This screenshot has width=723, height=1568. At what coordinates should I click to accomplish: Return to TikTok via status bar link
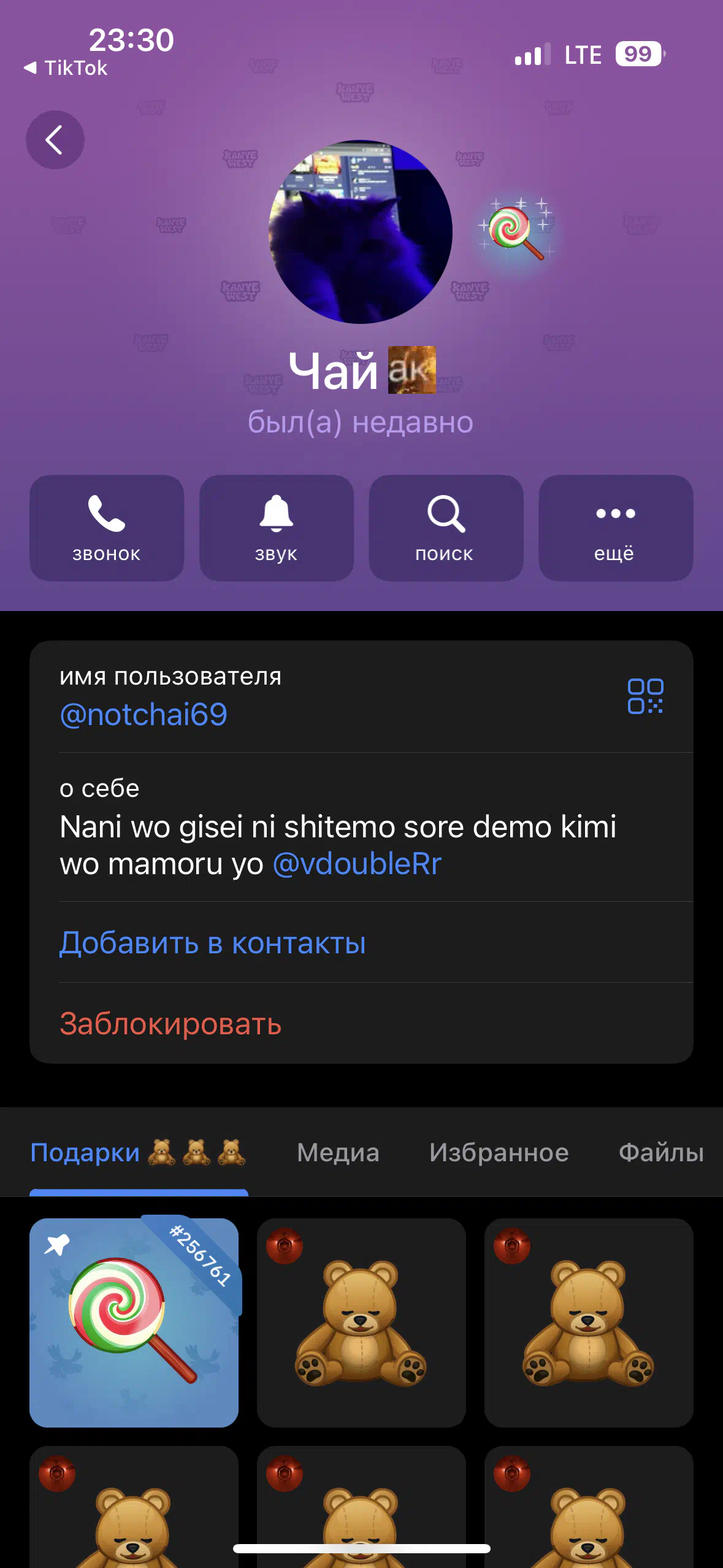[x=66, y=67]
